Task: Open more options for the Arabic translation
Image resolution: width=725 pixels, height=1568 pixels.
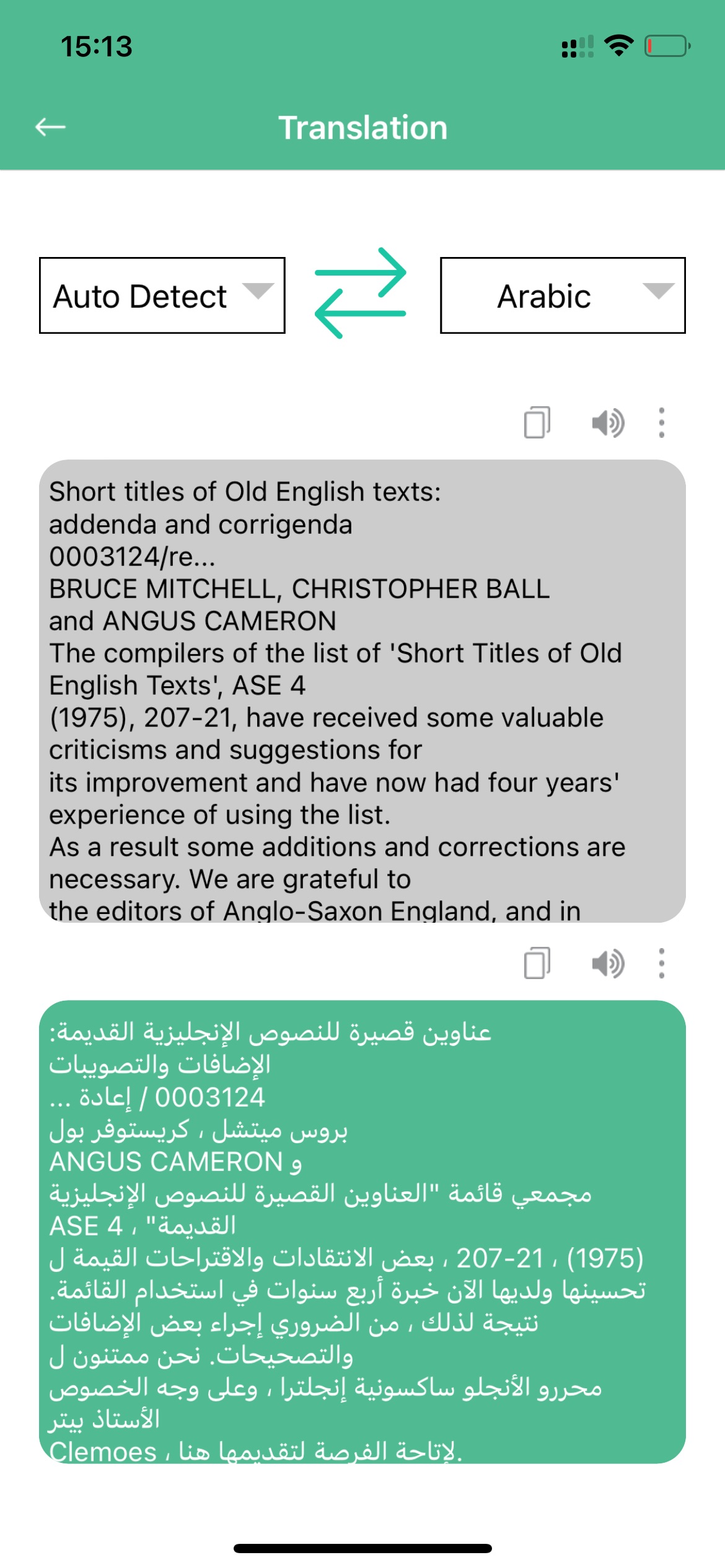Action: coord(662,964)
